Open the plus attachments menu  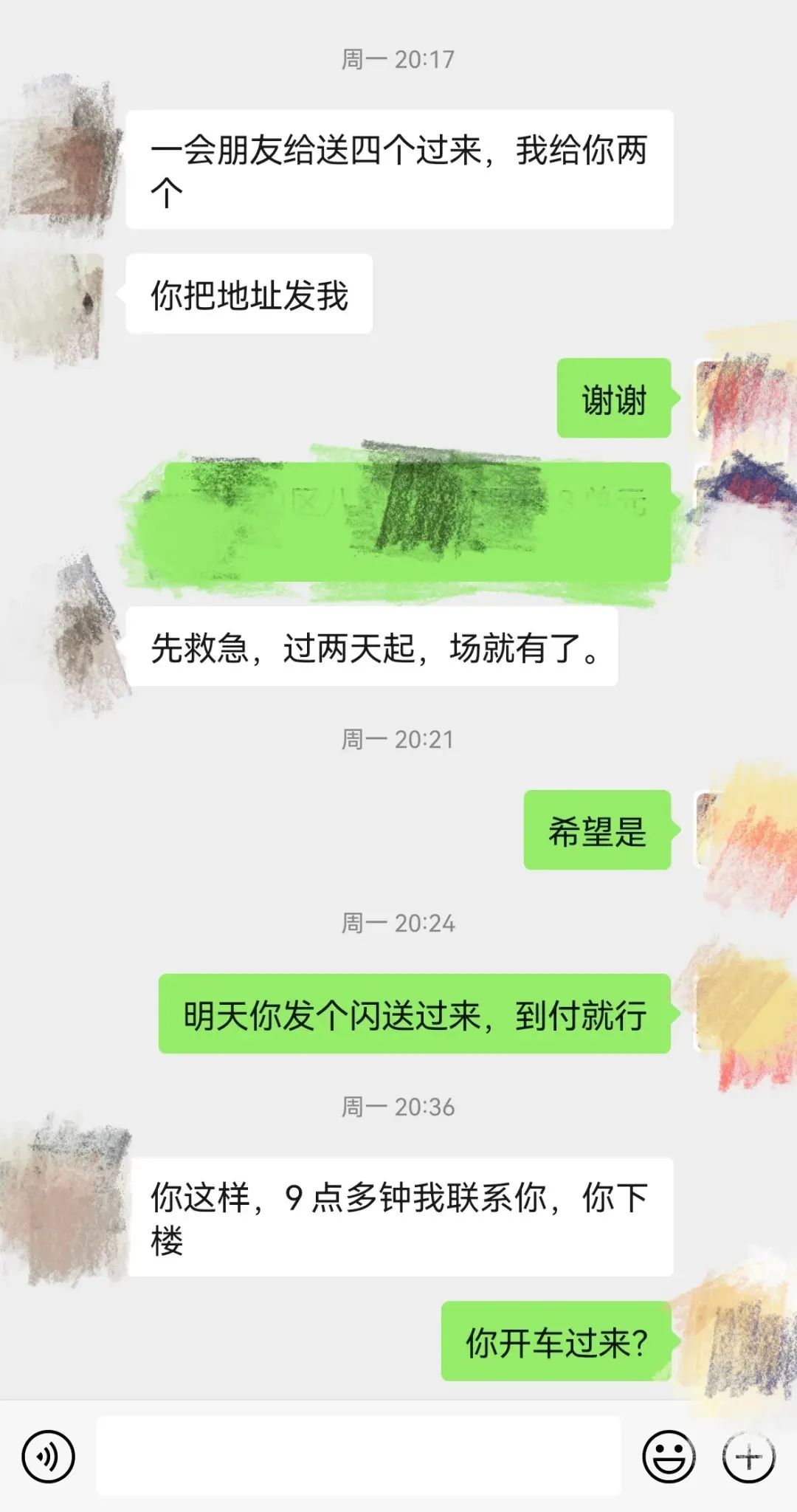pos(748,1457)
